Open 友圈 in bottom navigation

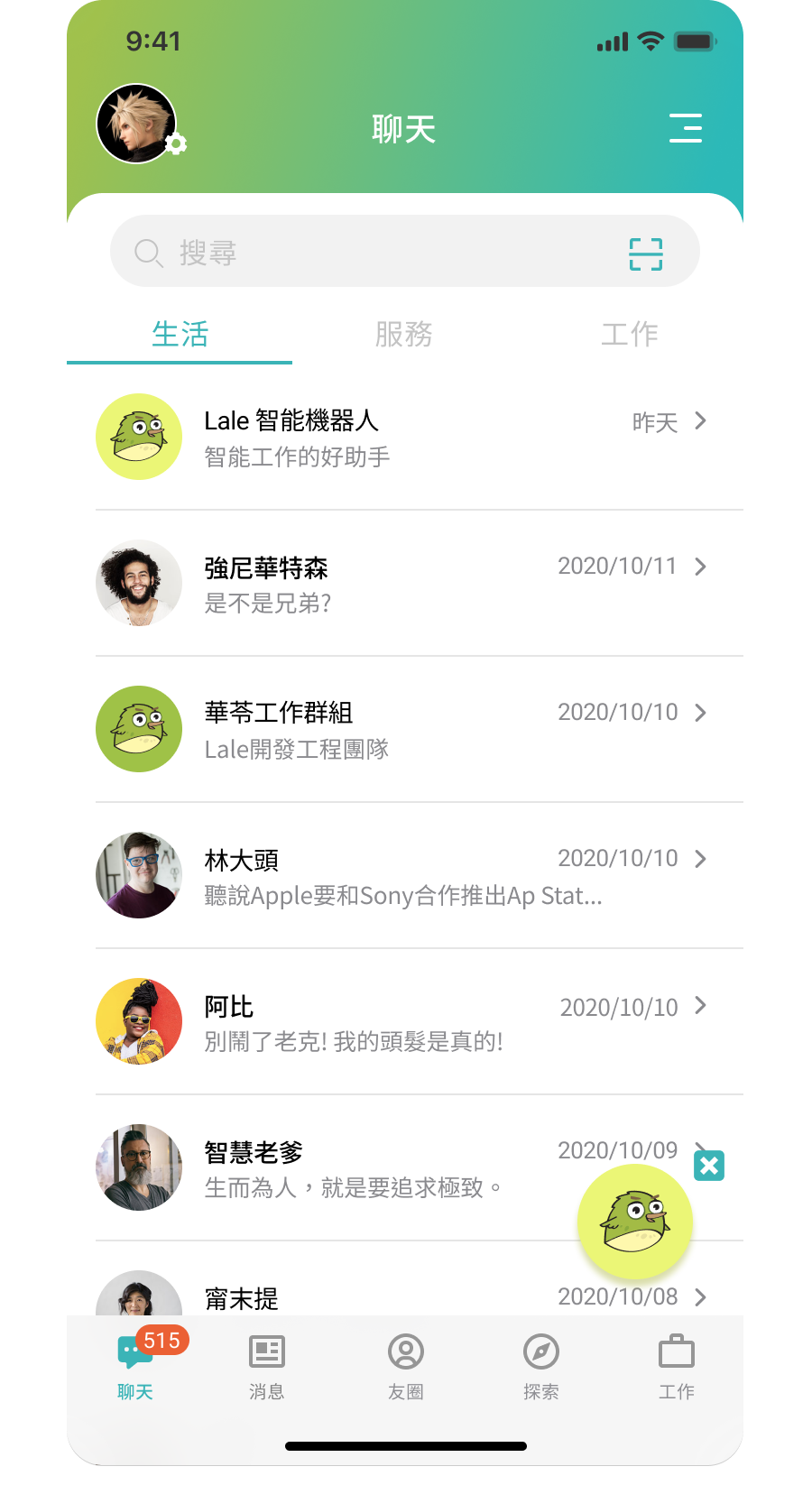coord(406,1366)
